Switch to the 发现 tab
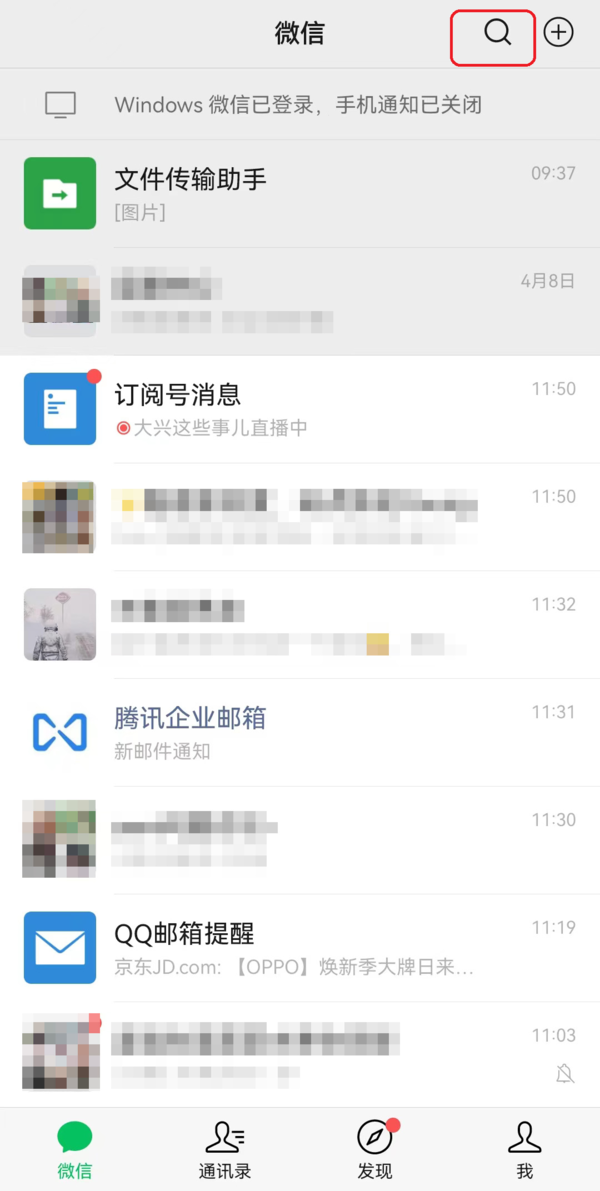Screen dimensions: 600x1191 (375, 1150)
